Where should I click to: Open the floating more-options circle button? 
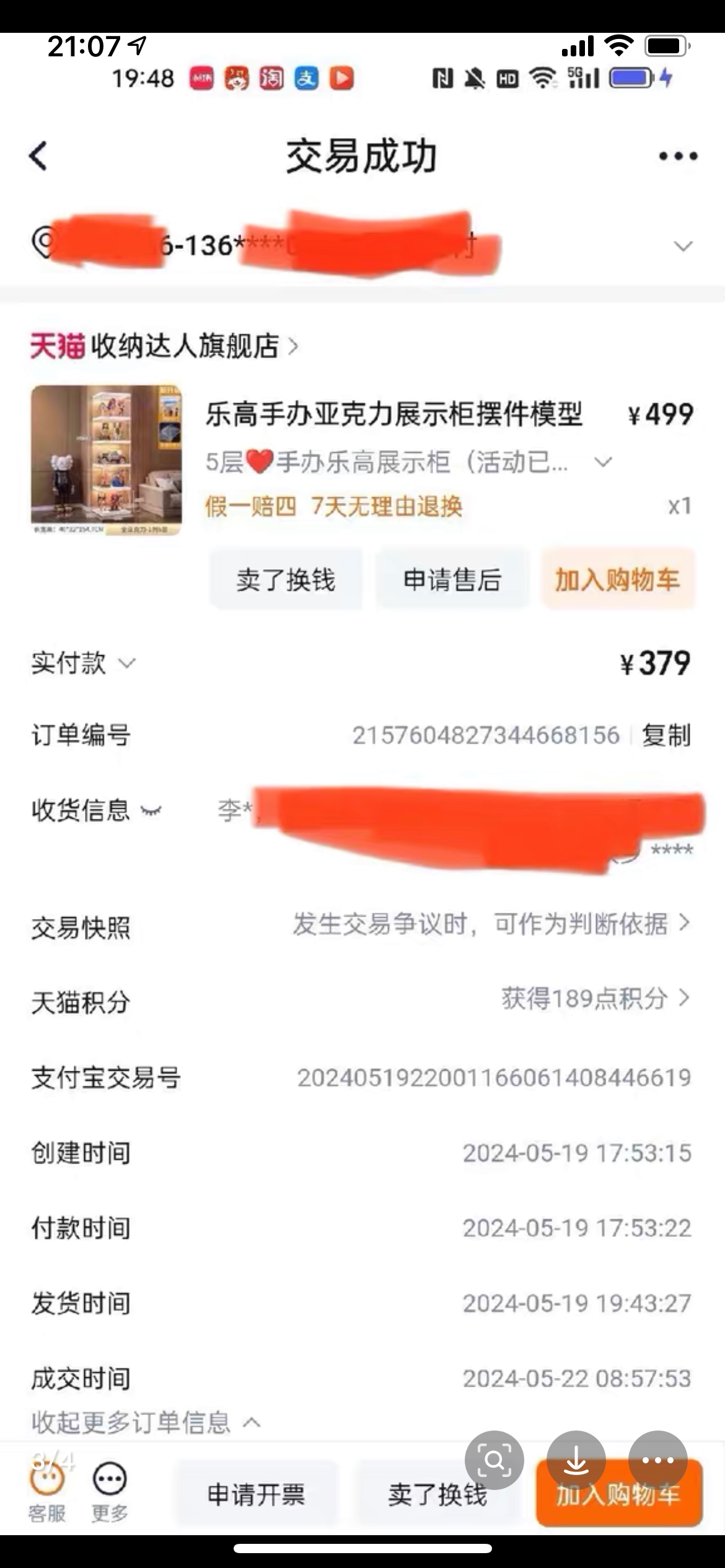pyautogui.click(x=657, y=1460)
